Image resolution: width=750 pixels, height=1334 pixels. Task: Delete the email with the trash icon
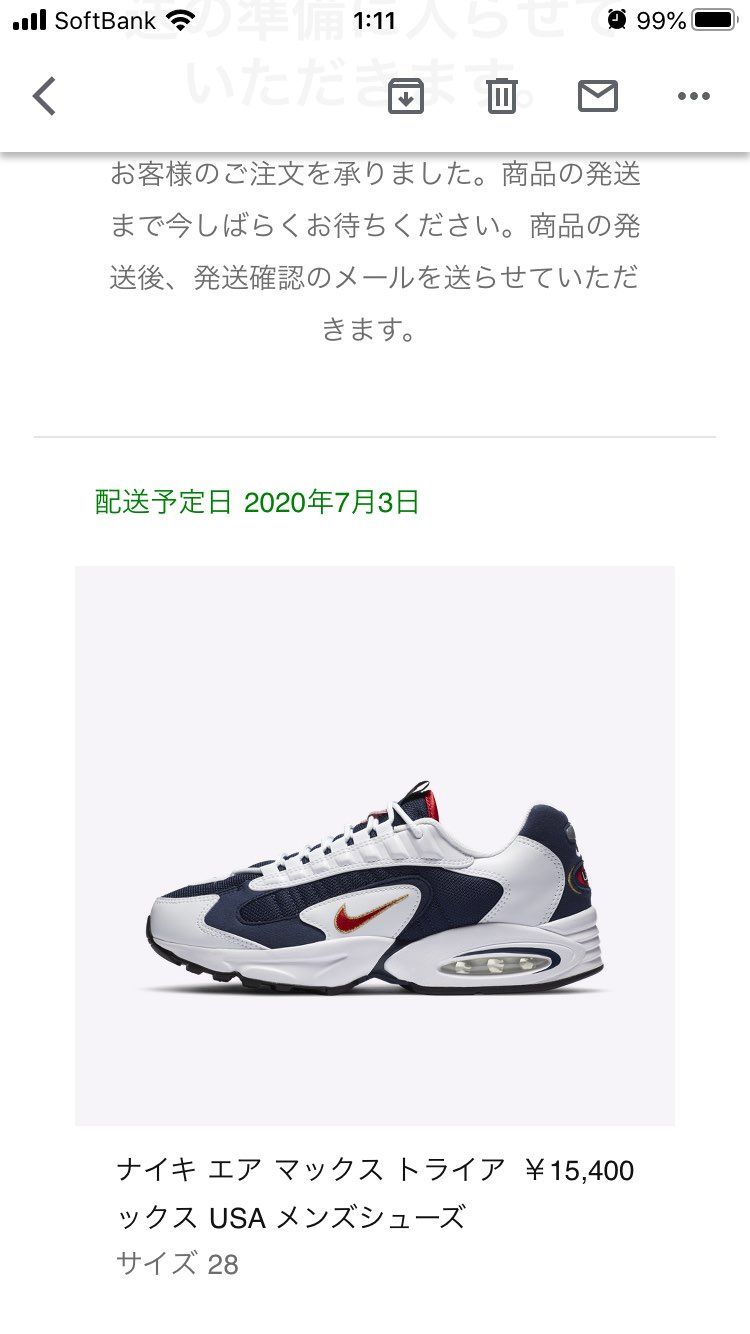click(x=501, y=97)
